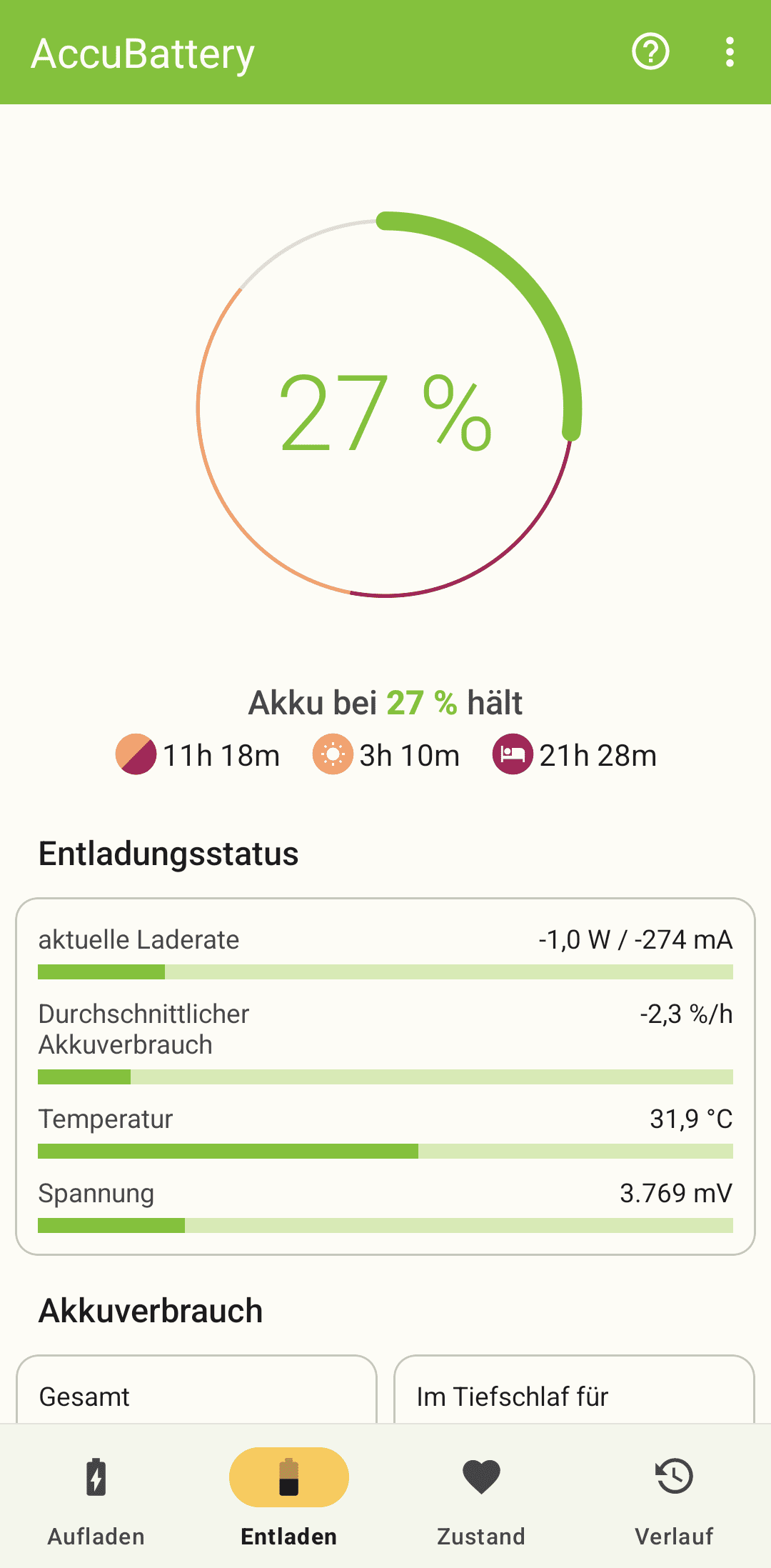Open the three-dot overflow menu
This screenshot has width=771, height=1568.
coord(729,52)
